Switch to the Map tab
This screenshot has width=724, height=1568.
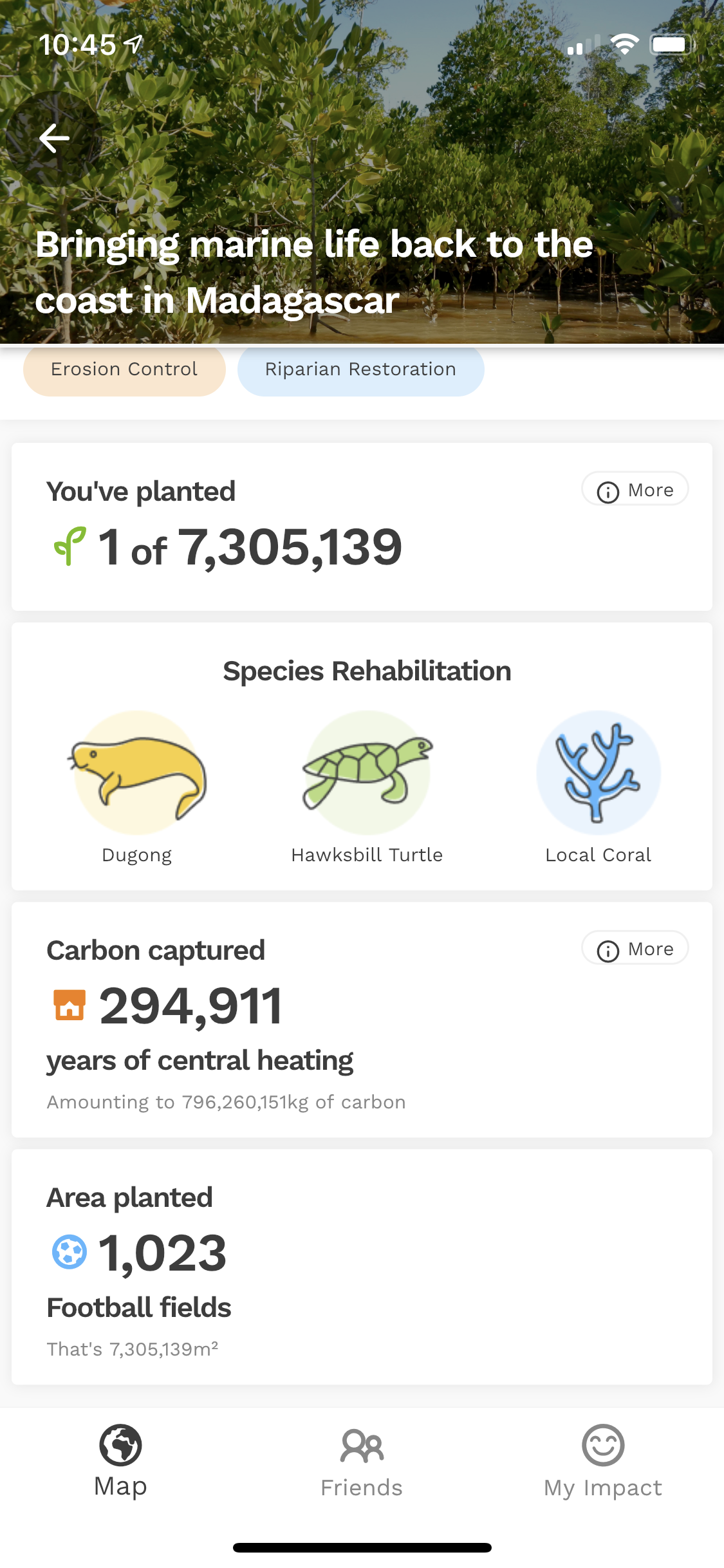120,1461
